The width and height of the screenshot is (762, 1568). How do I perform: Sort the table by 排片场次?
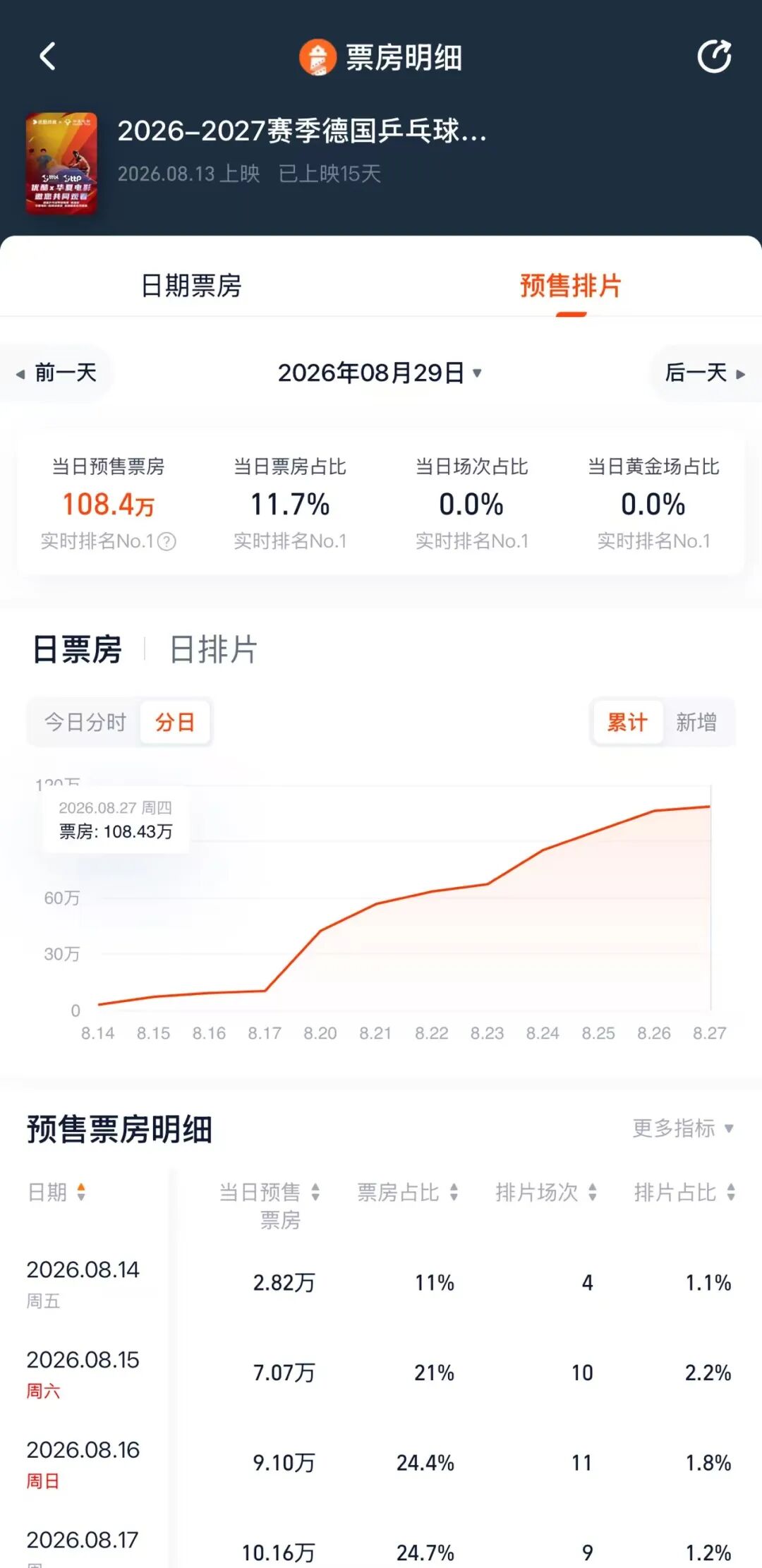(546, 1192)
